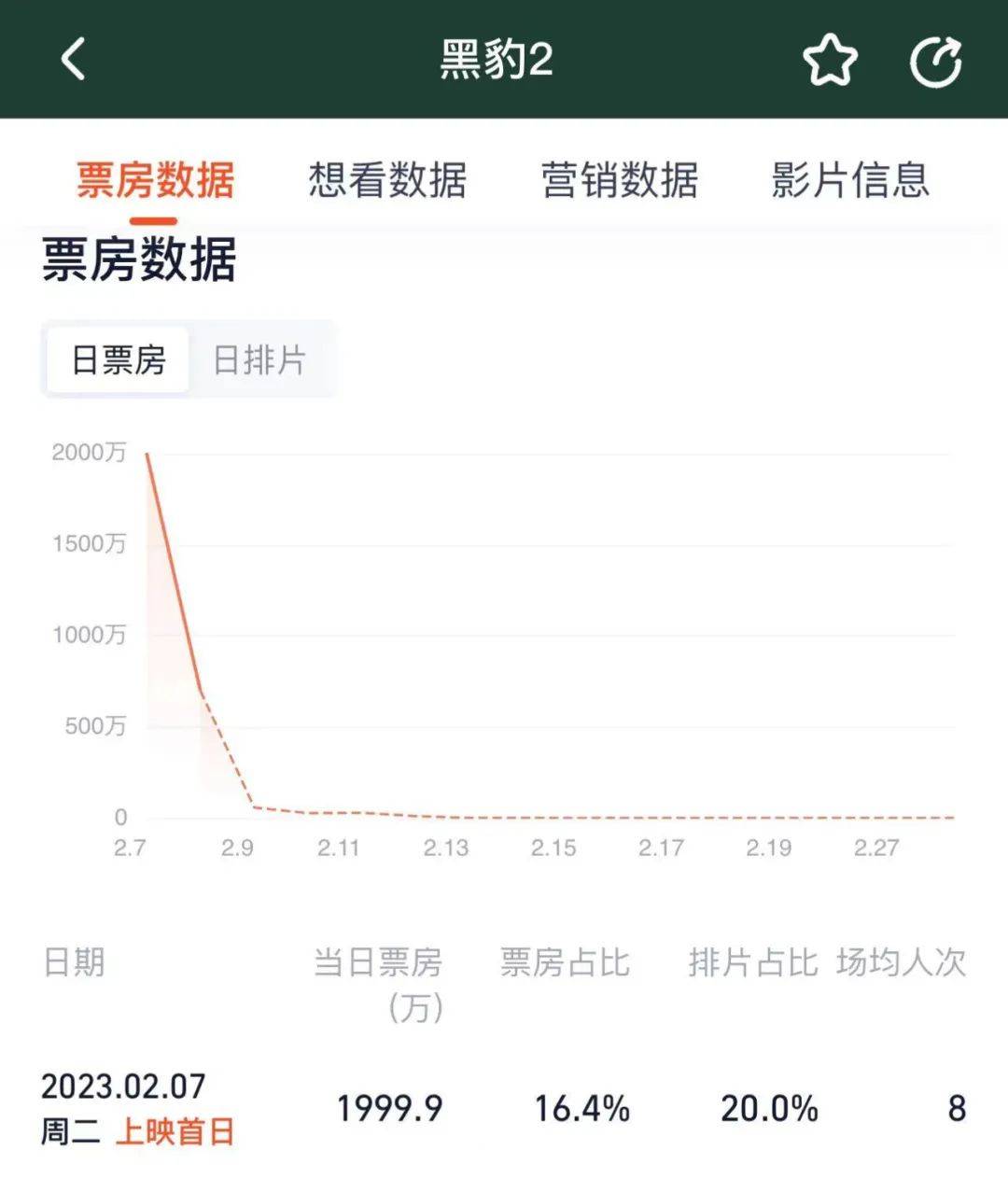This screenshot has width=1008, height=1178.
Task: Open the 营销数据 tab
Action: 620,180
